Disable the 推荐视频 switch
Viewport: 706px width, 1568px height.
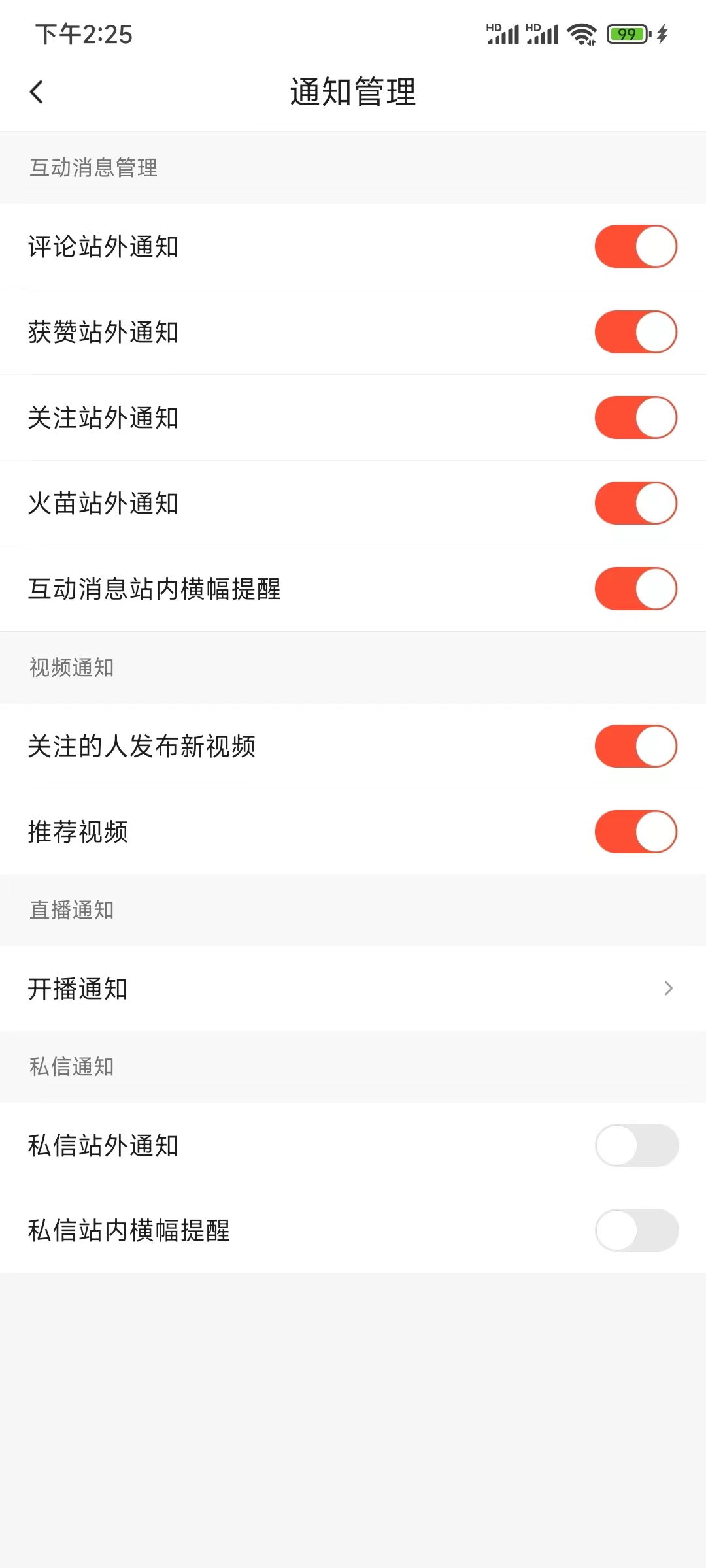coord(635,832)
